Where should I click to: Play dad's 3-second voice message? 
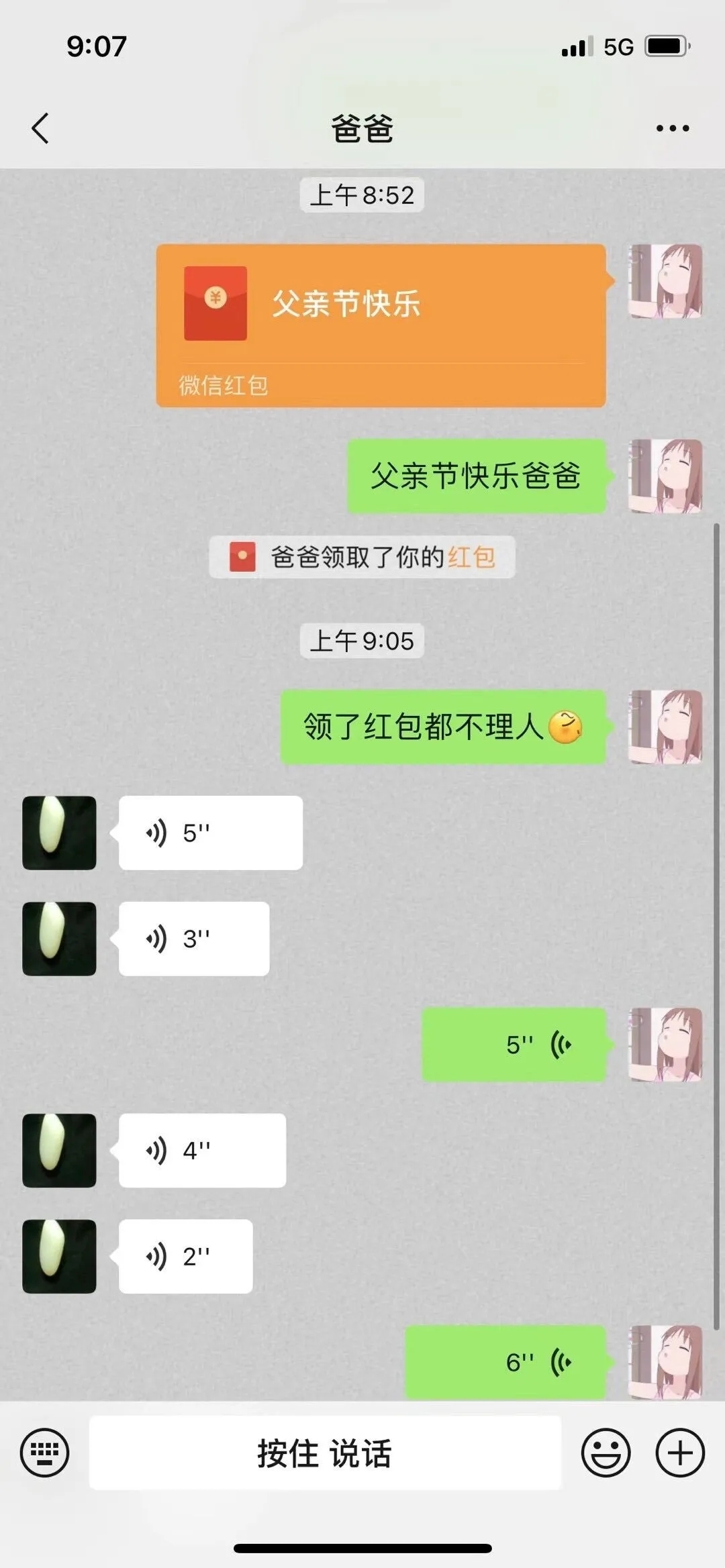coord(194,939)
